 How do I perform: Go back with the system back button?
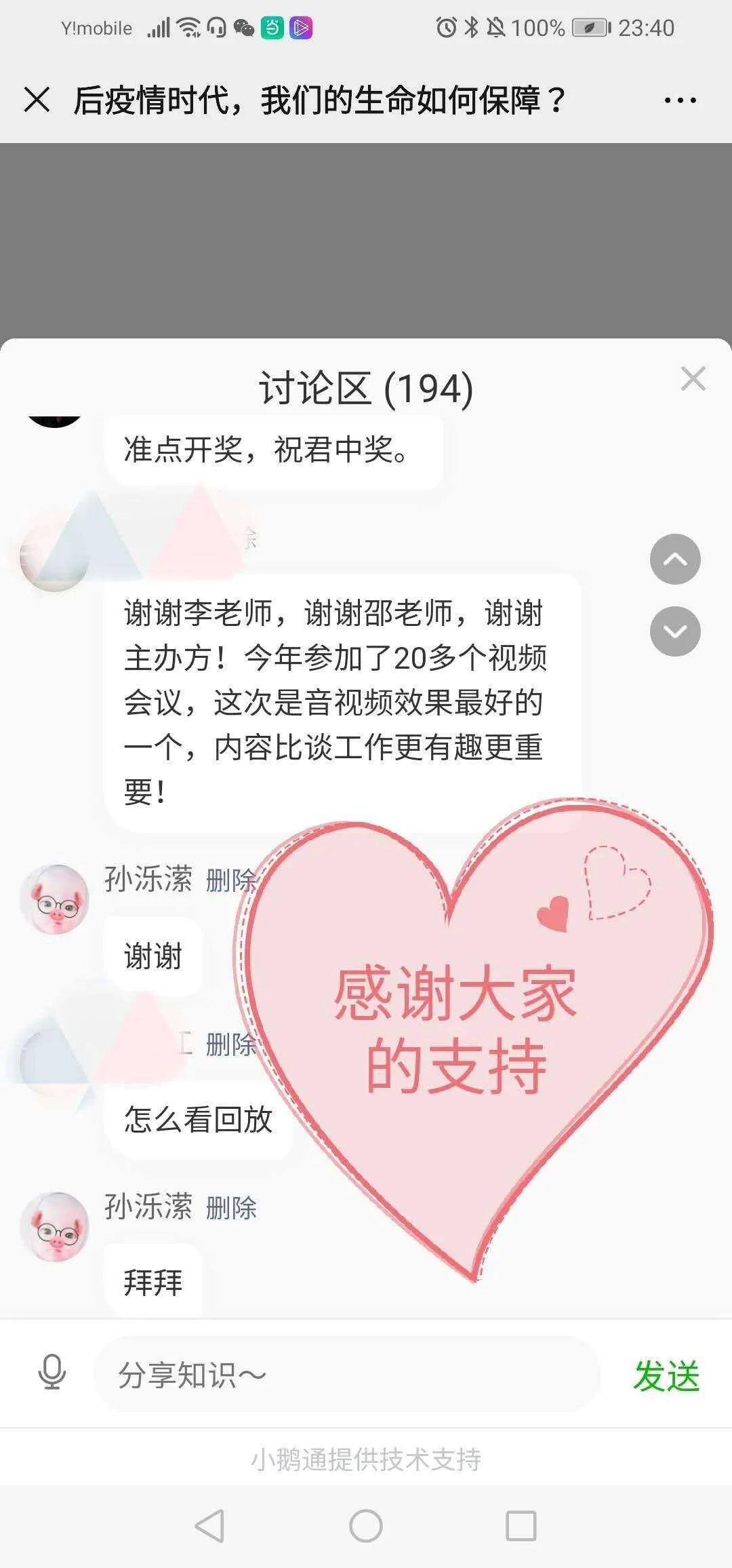(x=209, y=1525)
